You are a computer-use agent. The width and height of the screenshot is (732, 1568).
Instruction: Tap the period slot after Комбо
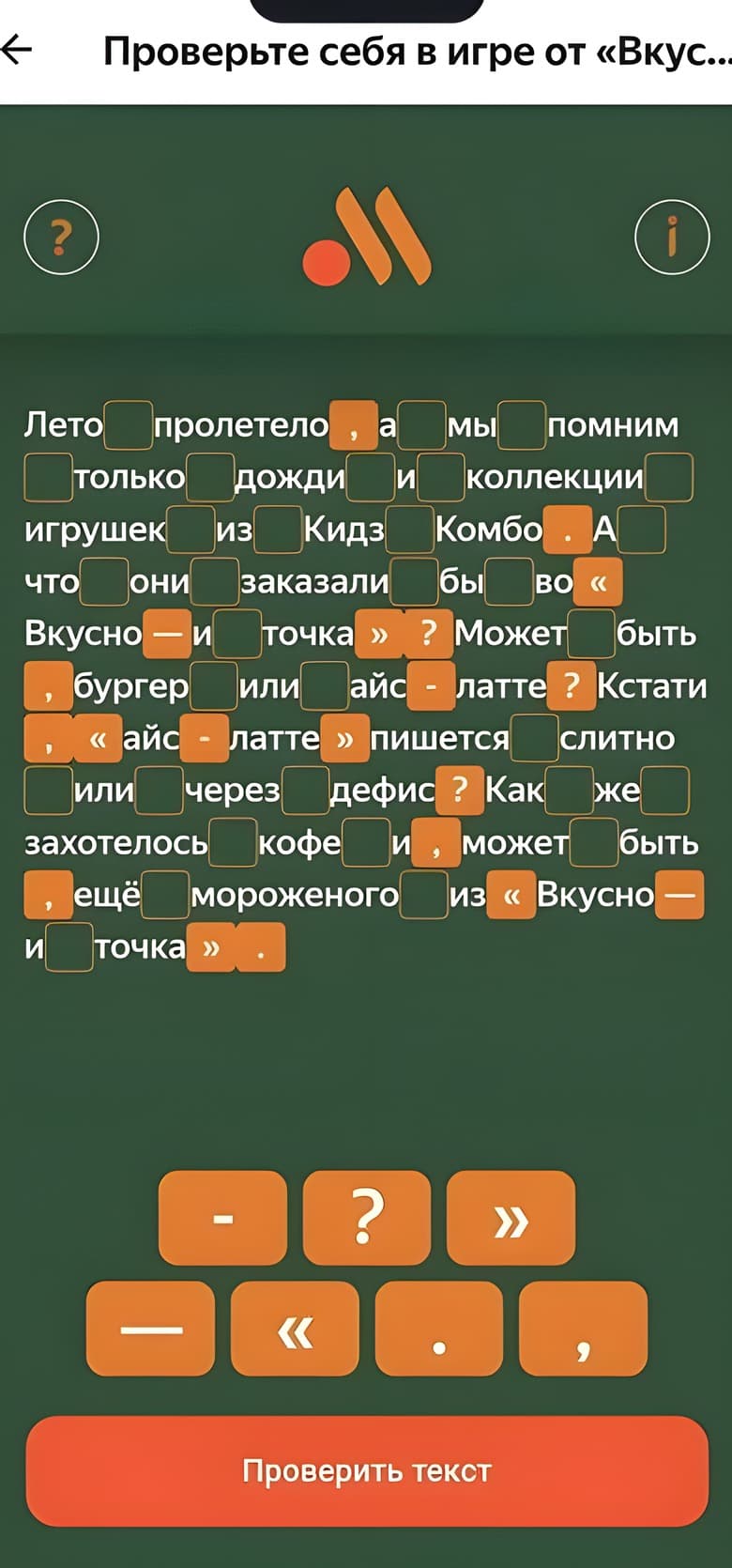tap(568, 530)
